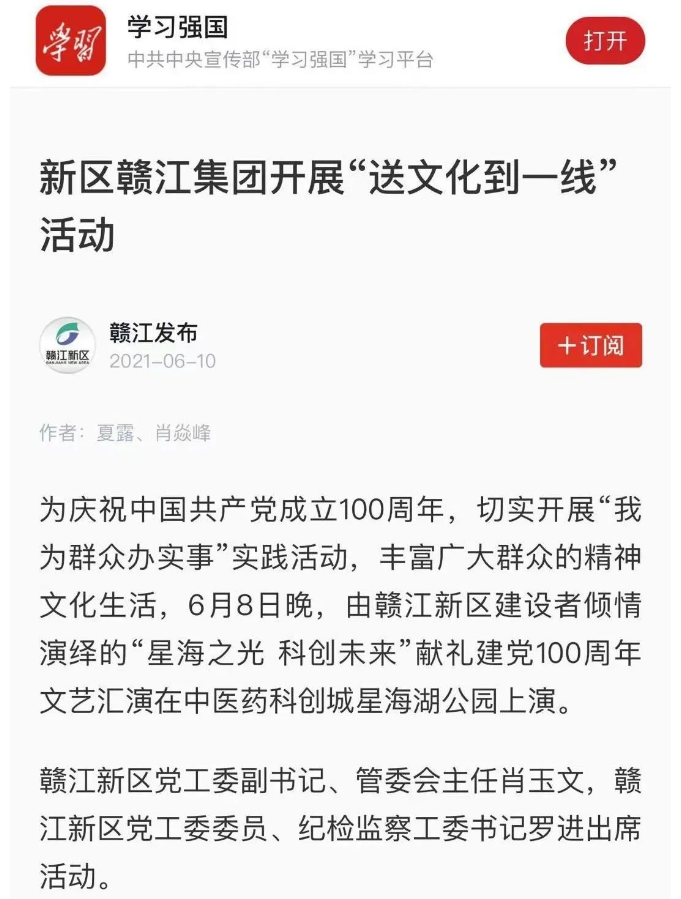This screenshot has width=681, height=899.
Task: Subscribe with the +订阅 button
Action: (x=590, y=345)
